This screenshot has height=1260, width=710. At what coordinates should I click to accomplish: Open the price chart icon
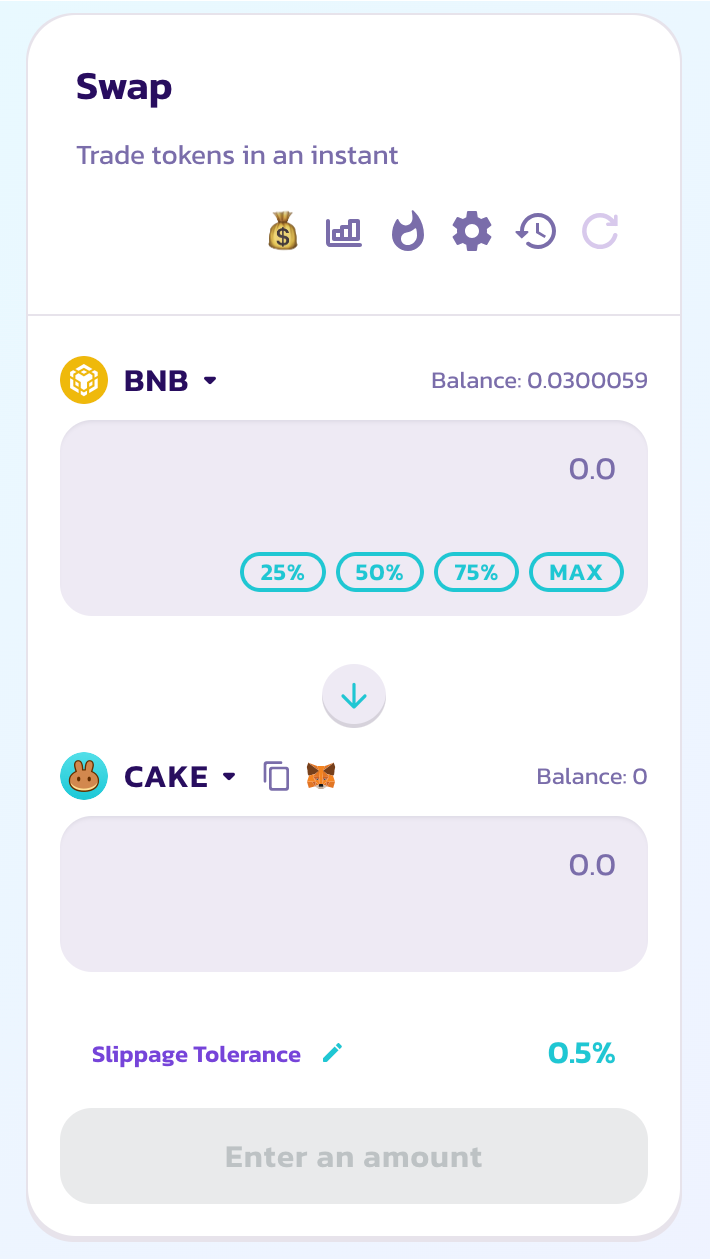coord(344,233)
